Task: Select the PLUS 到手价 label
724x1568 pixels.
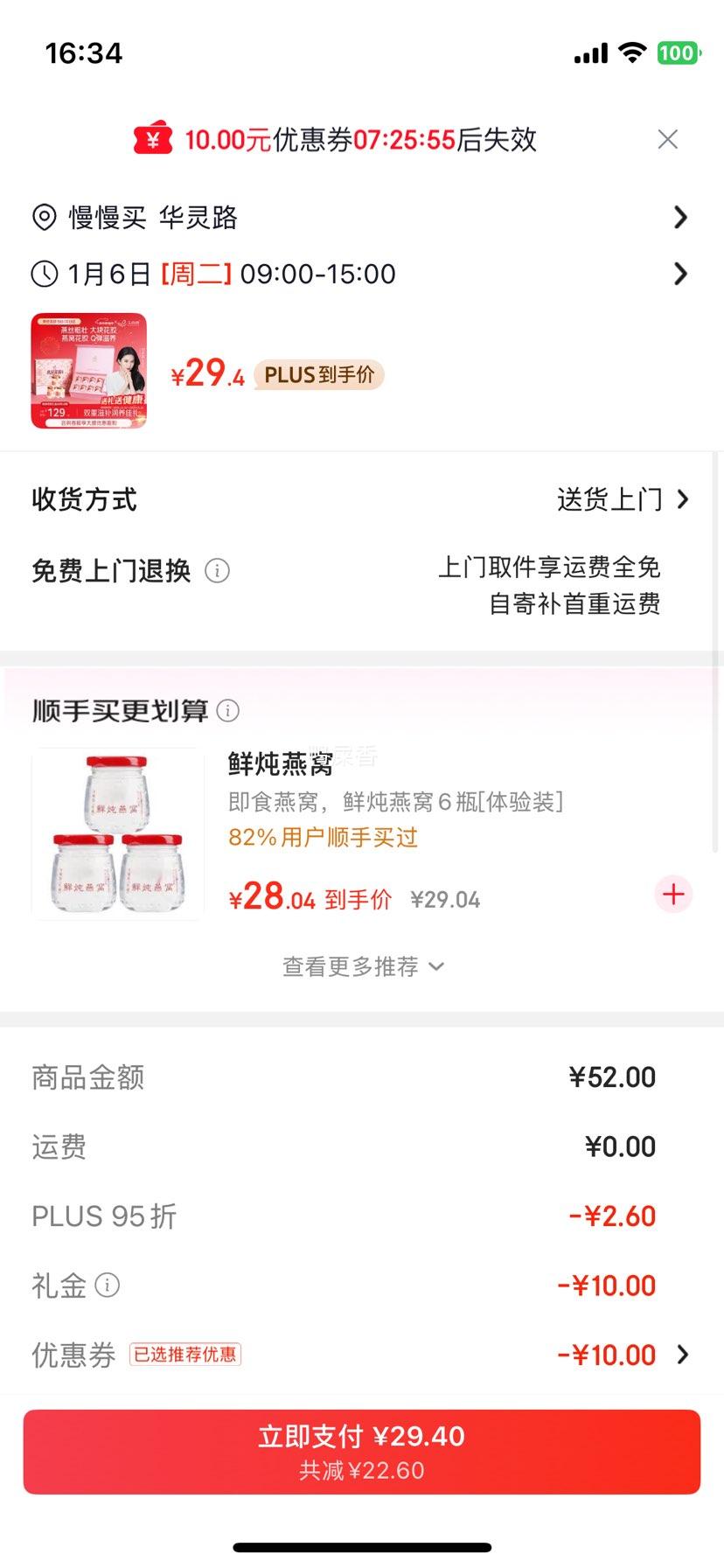Action: [x=318, y=375]
